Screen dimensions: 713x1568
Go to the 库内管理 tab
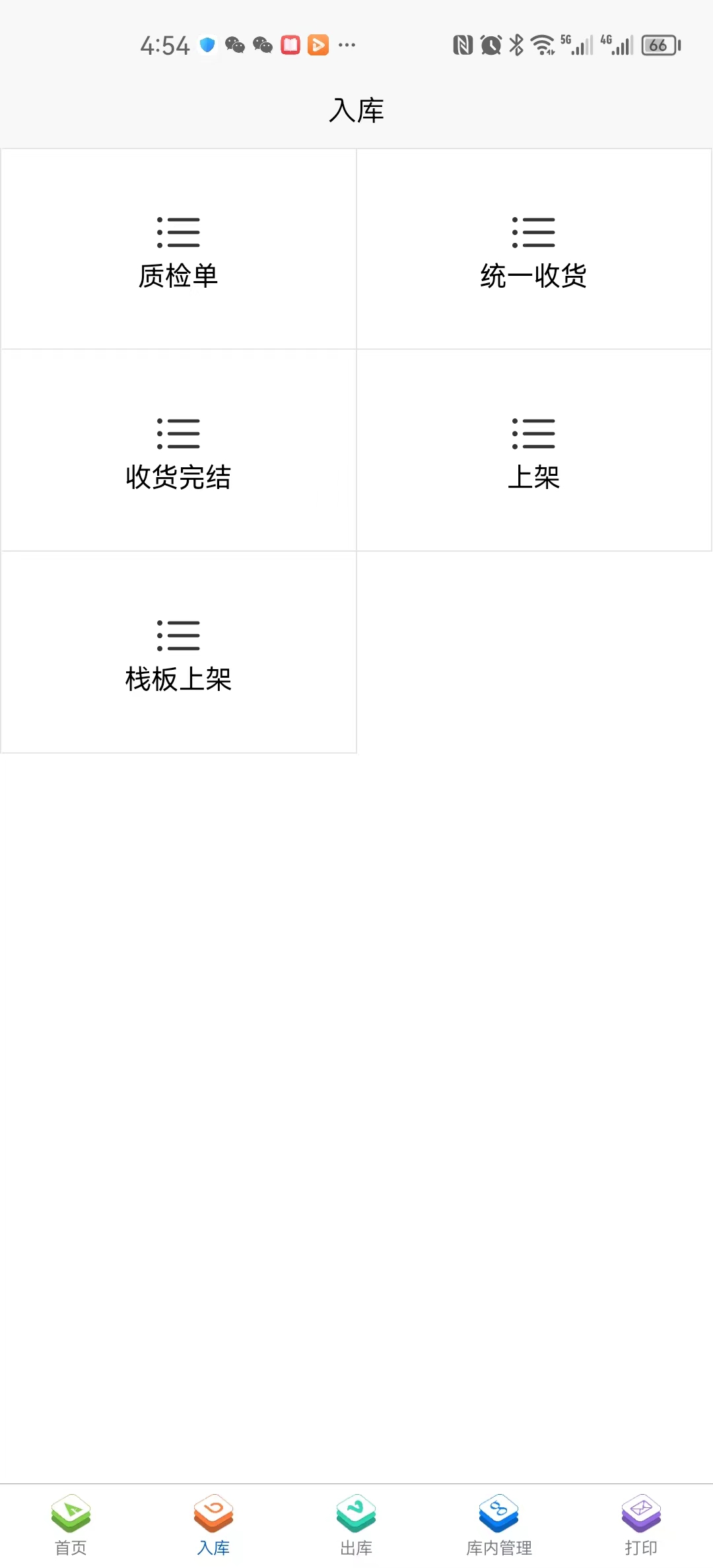(498, 1526)
